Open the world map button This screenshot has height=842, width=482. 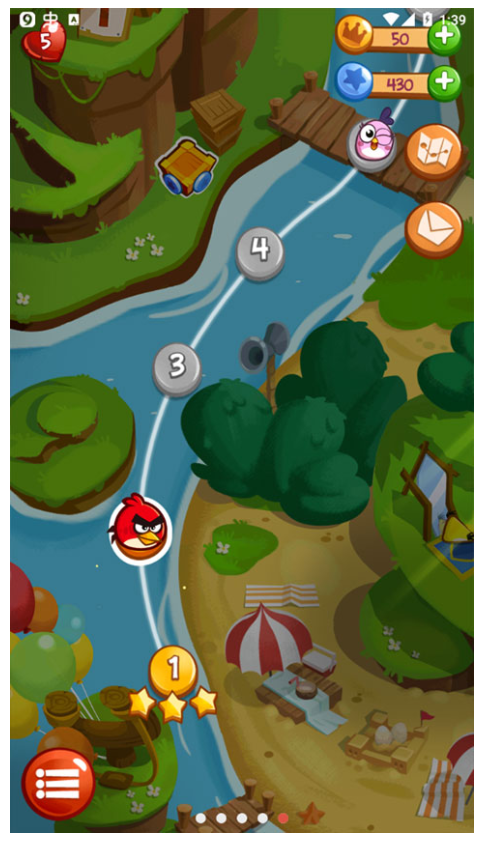434,153
